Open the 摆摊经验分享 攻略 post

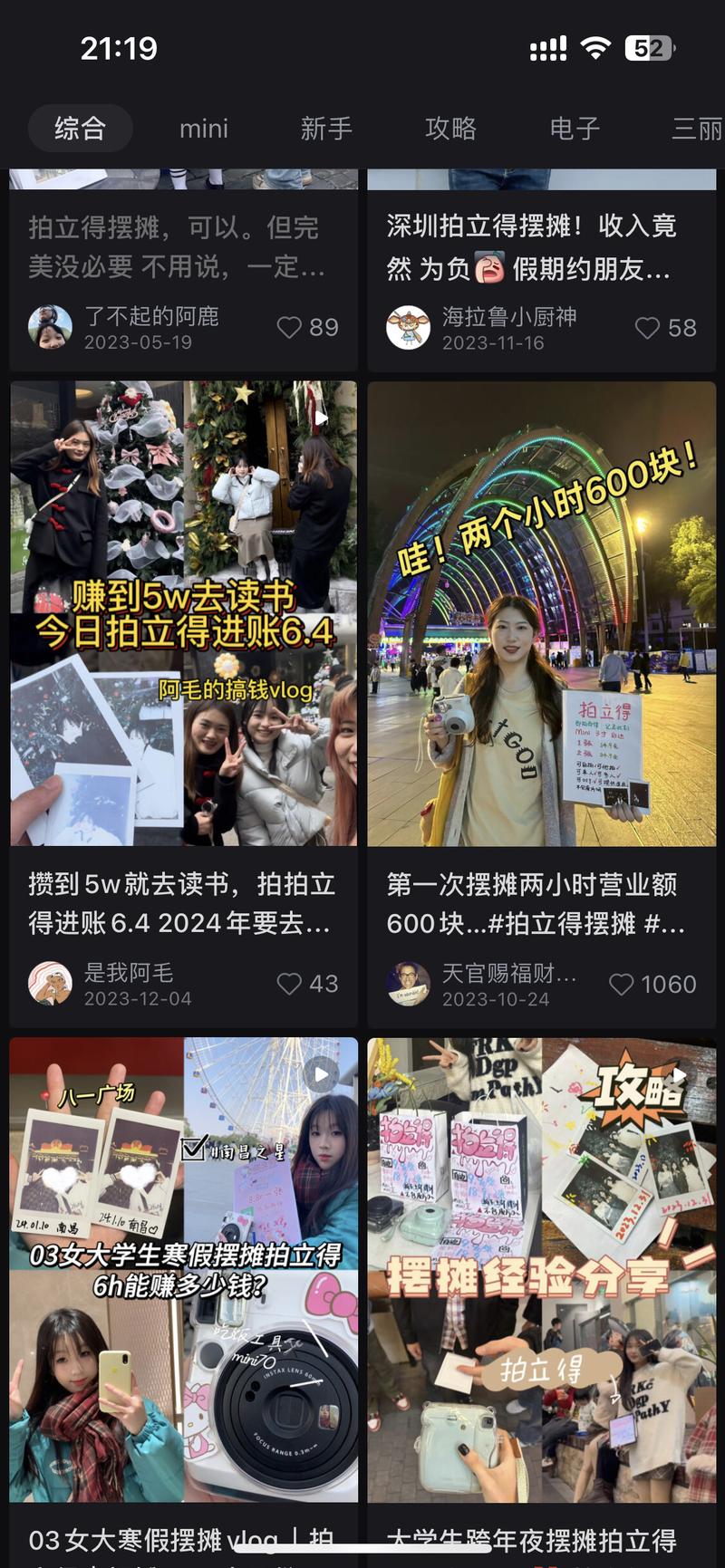pos(542,1268)
